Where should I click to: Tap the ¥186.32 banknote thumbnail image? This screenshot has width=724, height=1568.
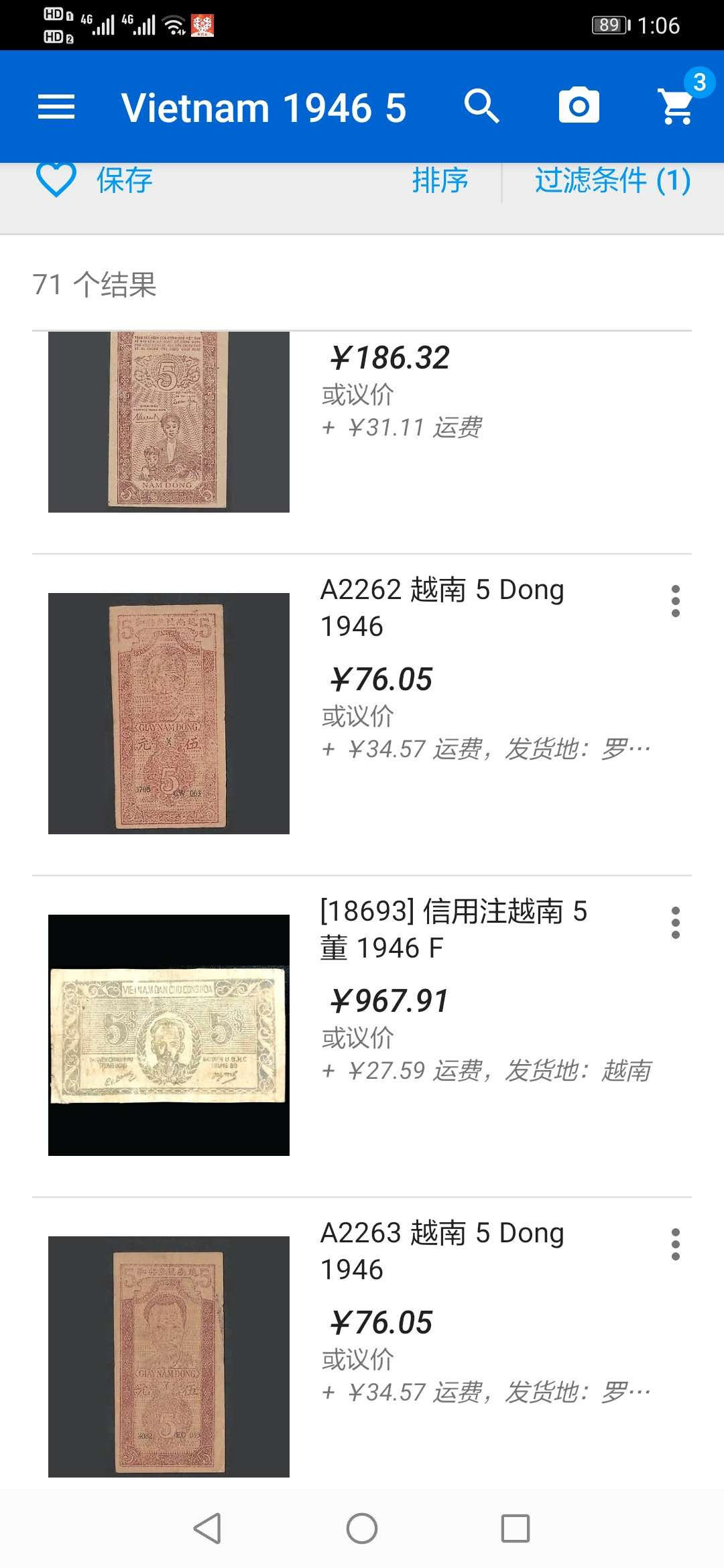[x=168, y=420]
